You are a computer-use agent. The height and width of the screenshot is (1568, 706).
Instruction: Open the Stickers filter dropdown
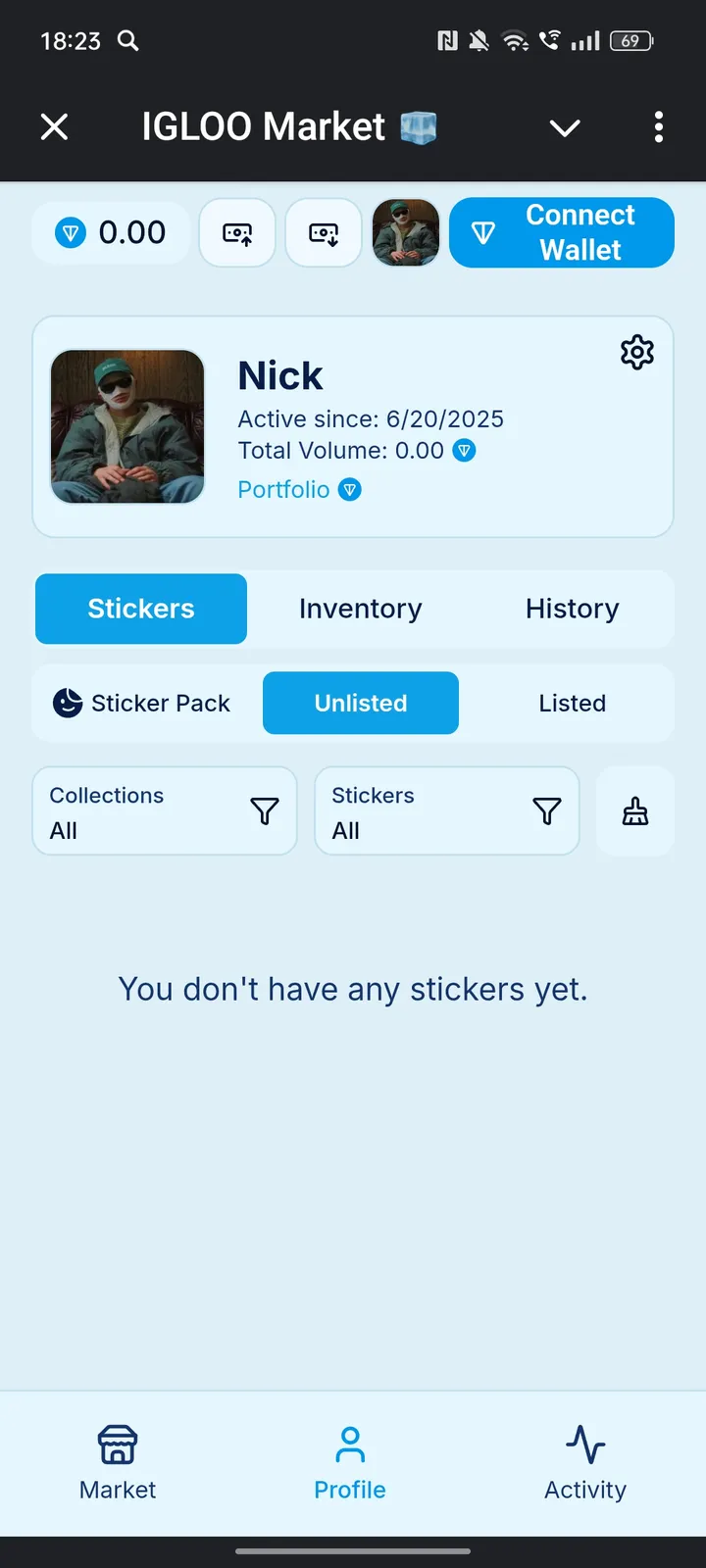pyautogui.click(x=446, y=810)
